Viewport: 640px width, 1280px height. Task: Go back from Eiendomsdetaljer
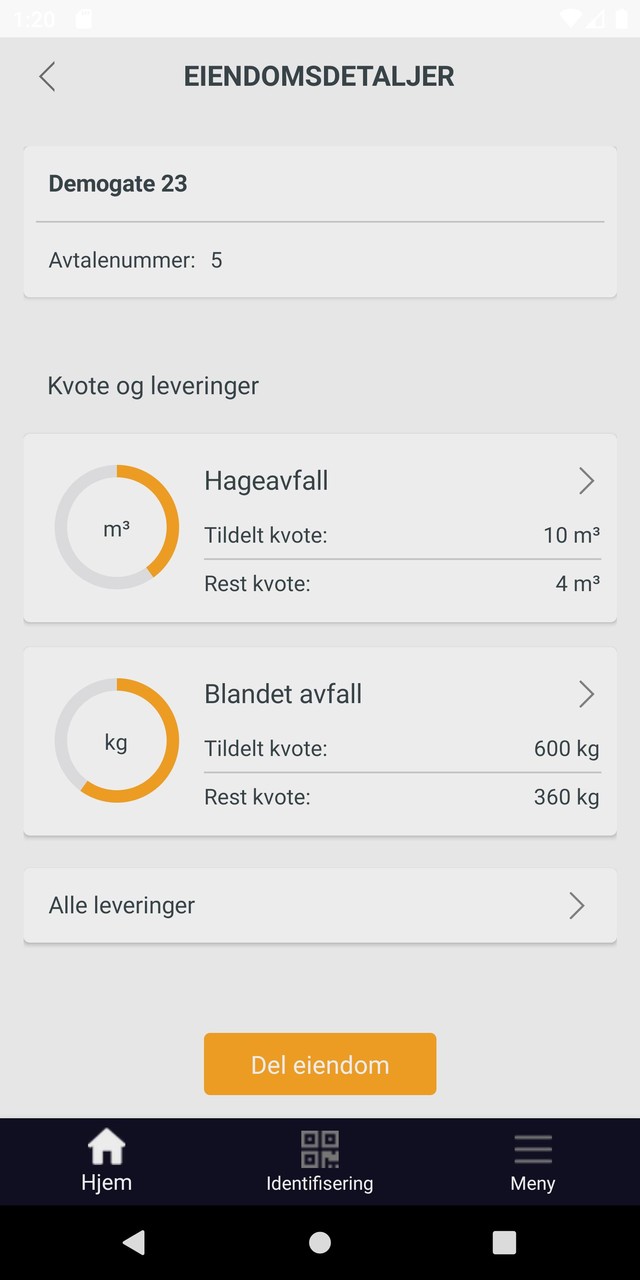pyautogui.click(x=47, y=77)
